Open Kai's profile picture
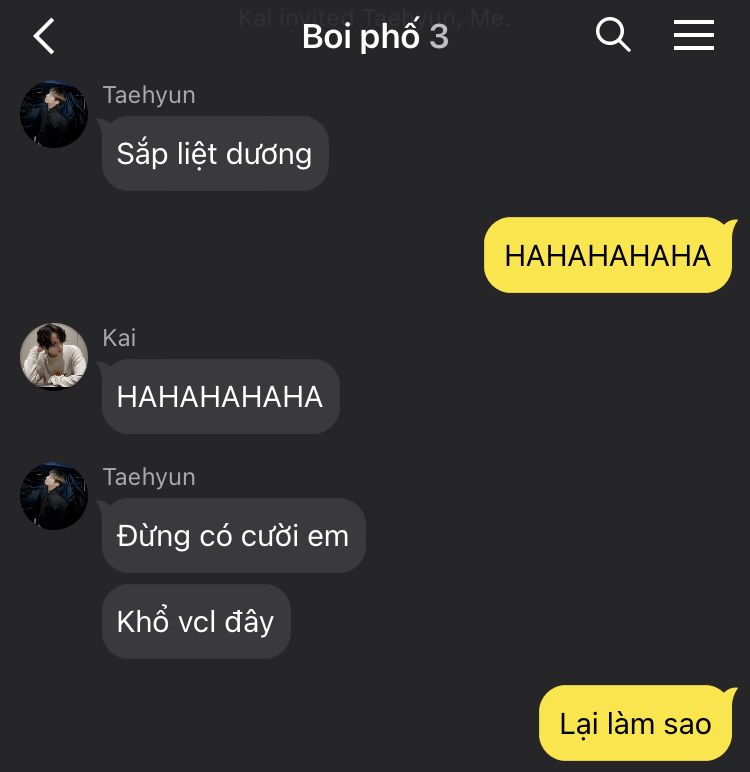Screen dimensions: 750x772 pyautogui.click(x=54, y=356)
